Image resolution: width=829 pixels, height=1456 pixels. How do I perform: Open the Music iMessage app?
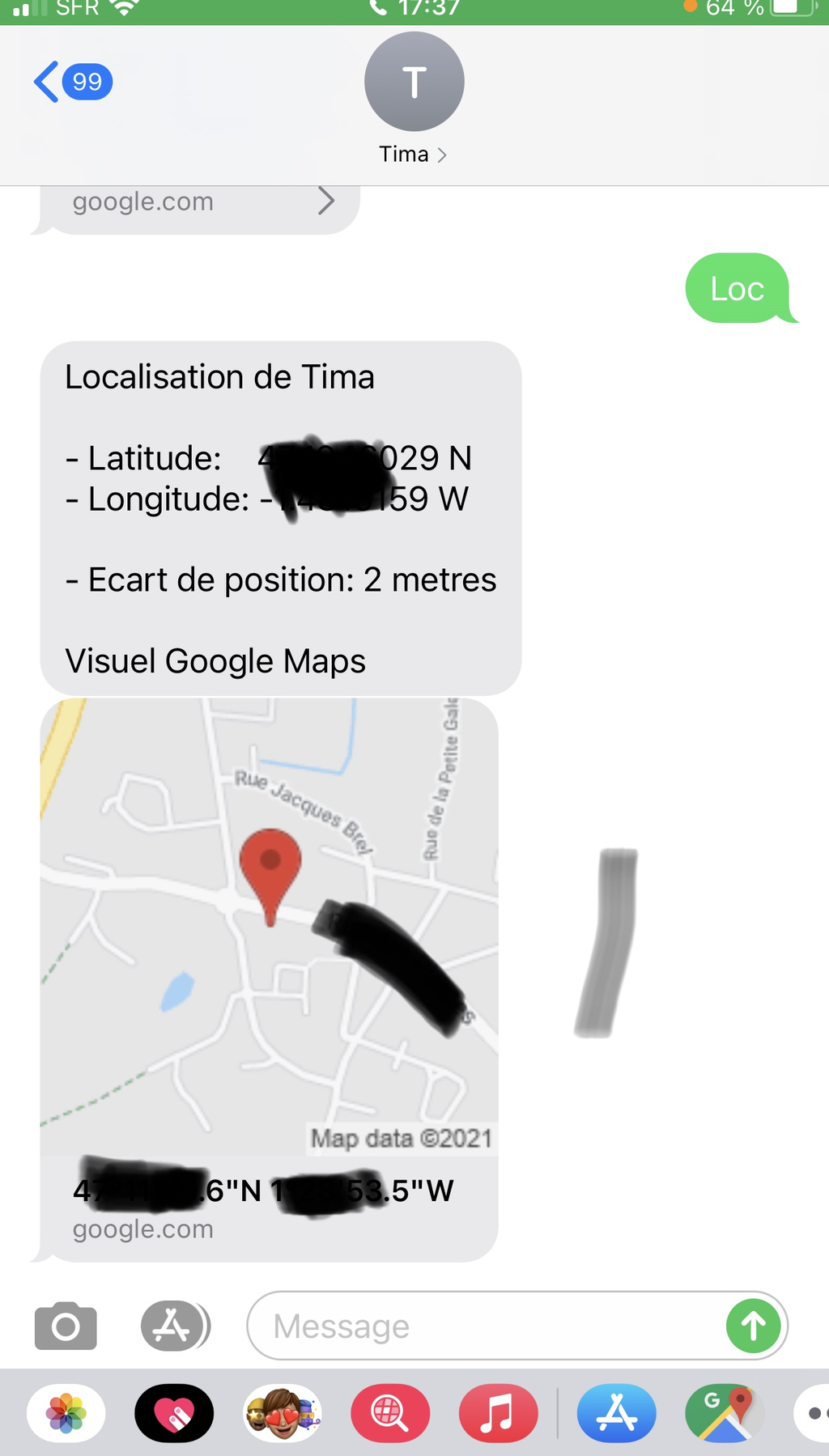pyautogui.click(x=498, y=1413)
